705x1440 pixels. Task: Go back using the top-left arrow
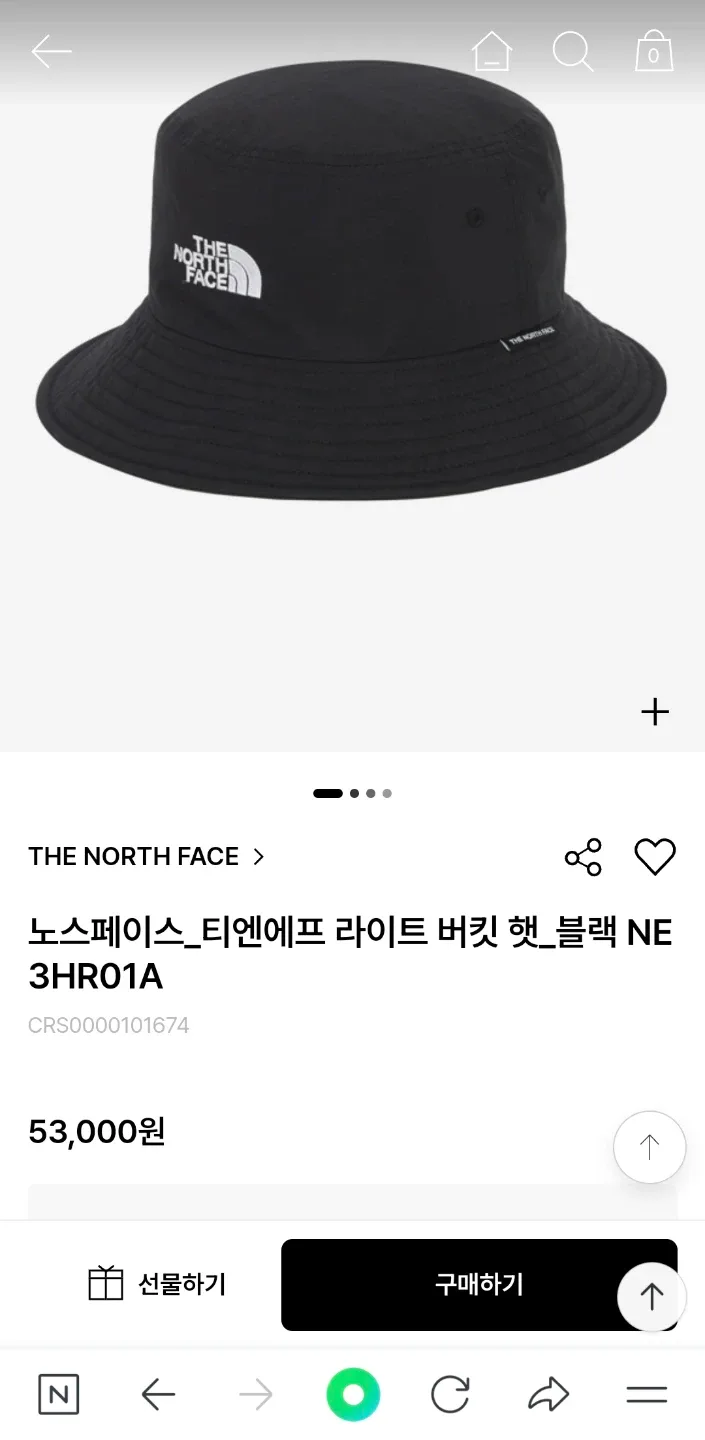pyautogui.click(x=51, y=52)
